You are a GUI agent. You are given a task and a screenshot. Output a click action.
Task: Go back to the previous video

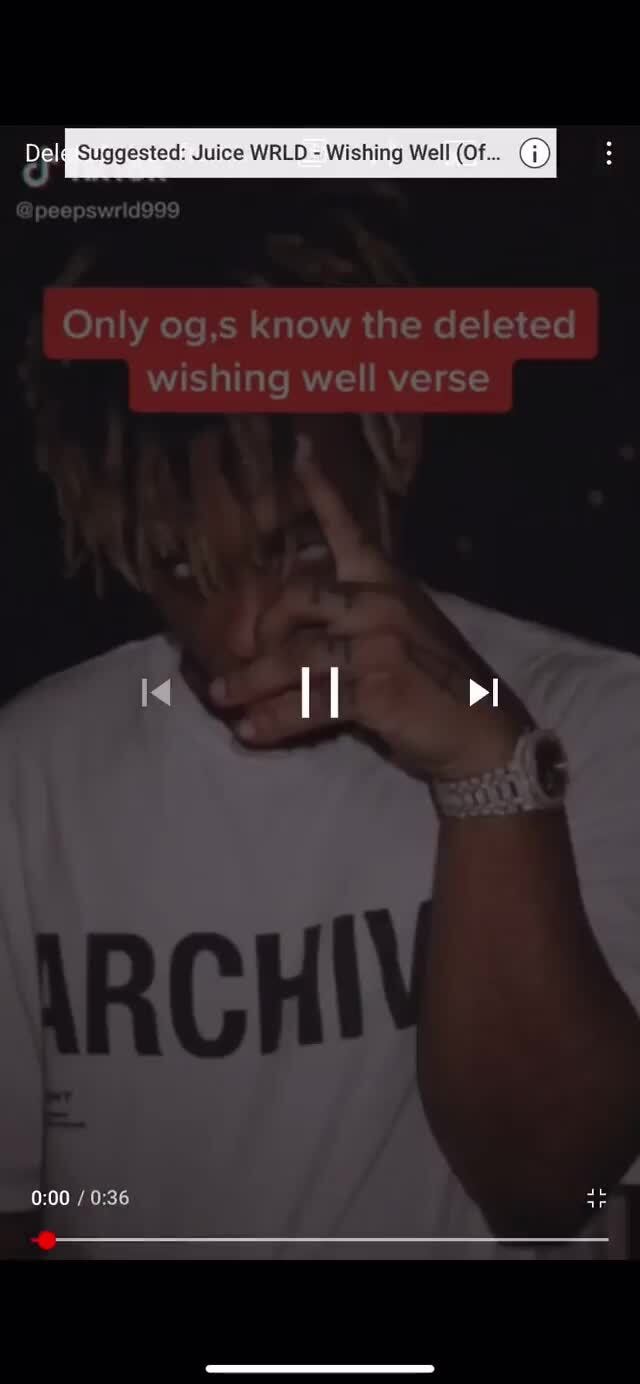click(156, 692)
